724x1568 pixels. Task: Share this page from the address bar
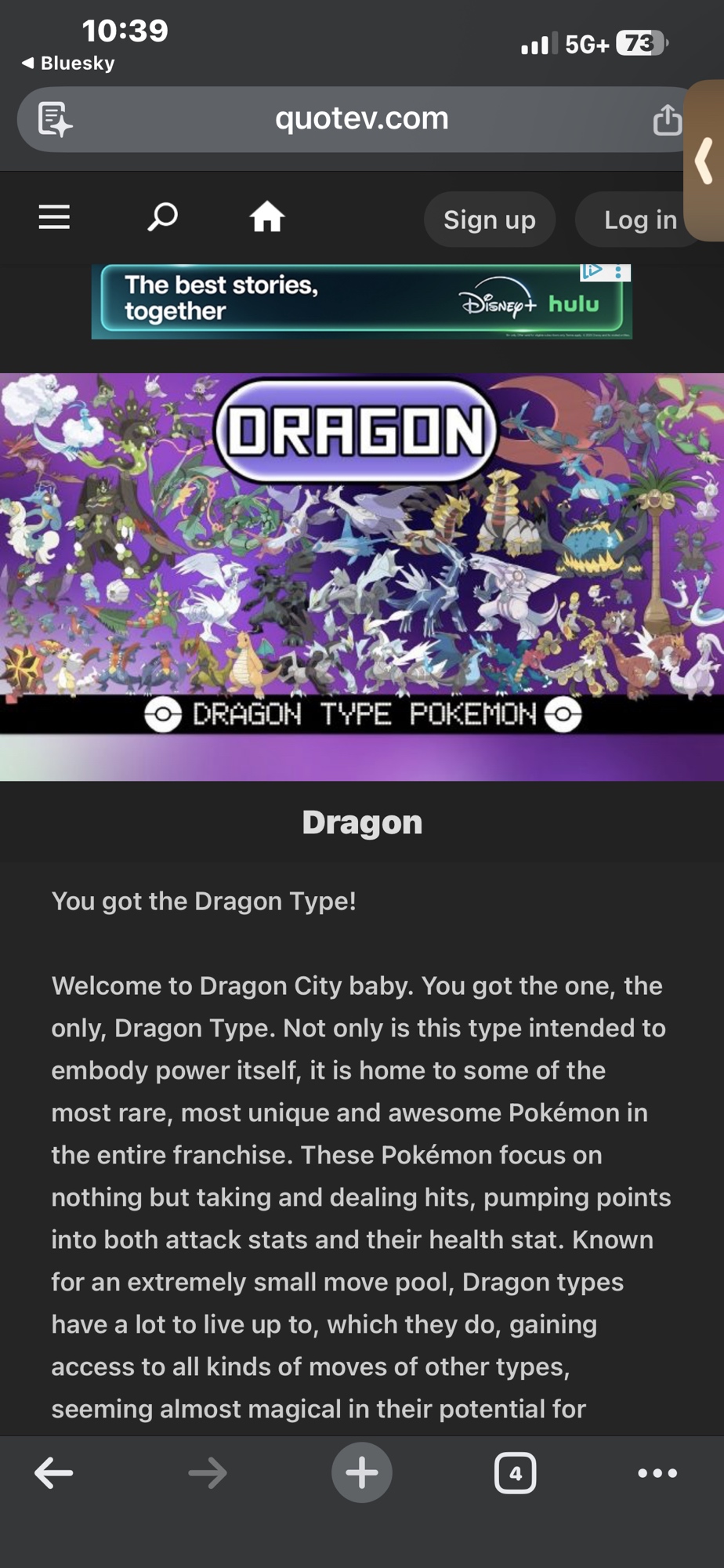[667, 120]
